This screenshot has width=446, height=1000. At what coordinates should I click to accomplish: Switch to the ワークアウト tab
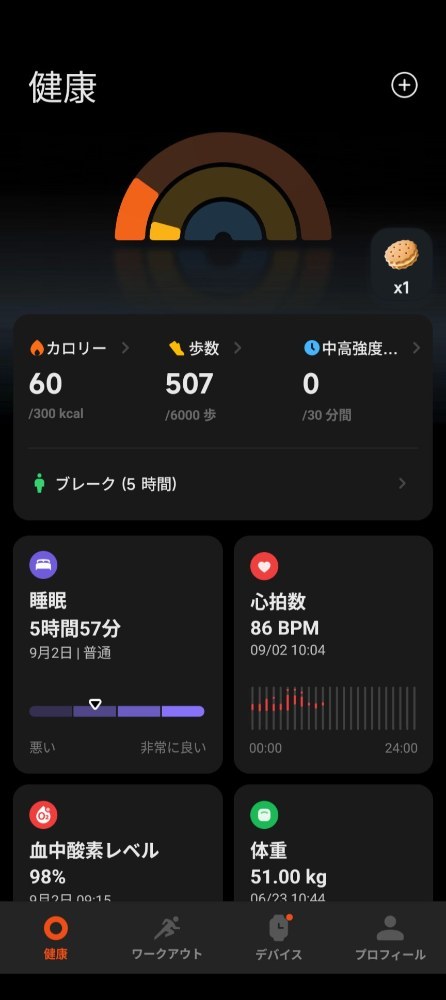tap(167, 938)
